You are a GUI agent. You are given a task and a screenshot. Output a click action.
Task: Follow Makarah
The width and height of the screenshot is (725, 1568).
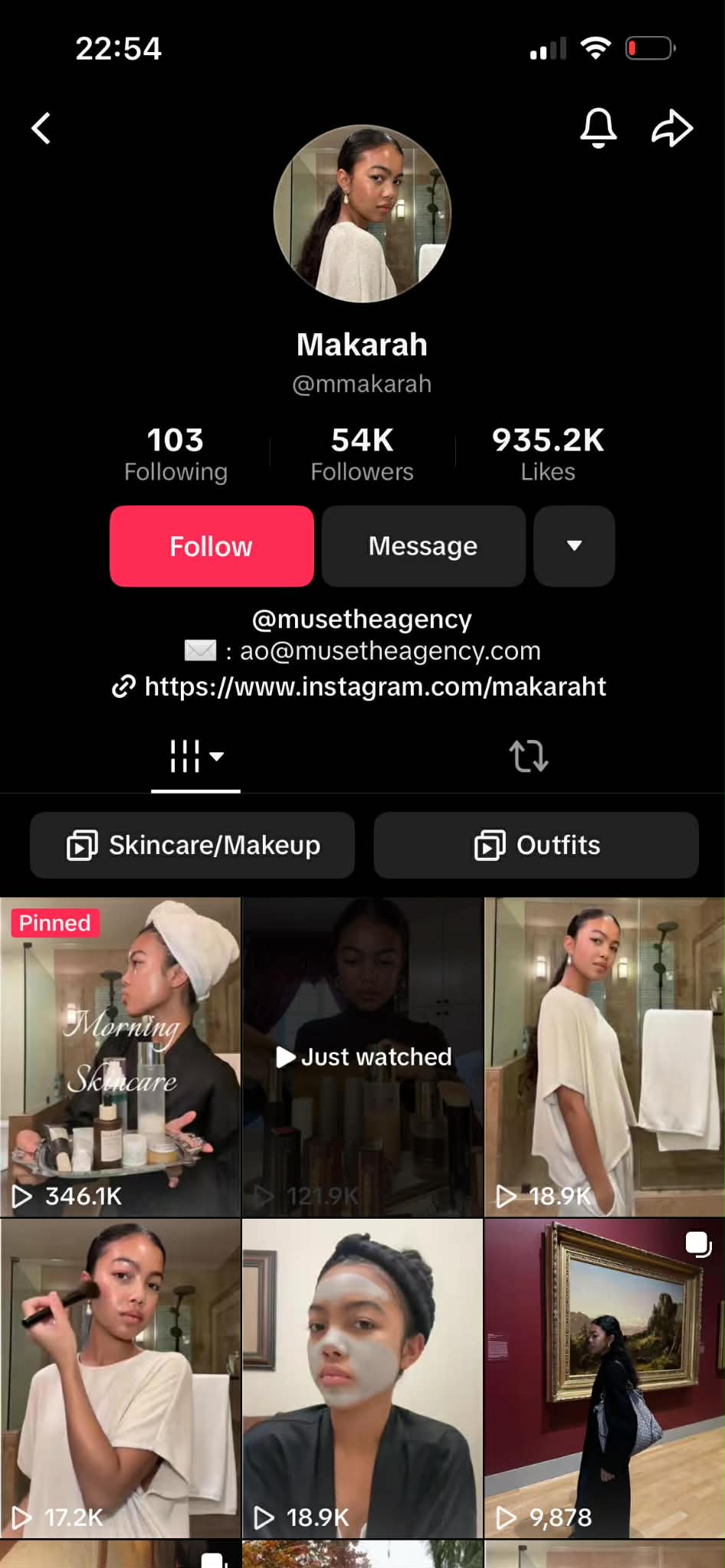pyautogui.click(x=212, y=546)
